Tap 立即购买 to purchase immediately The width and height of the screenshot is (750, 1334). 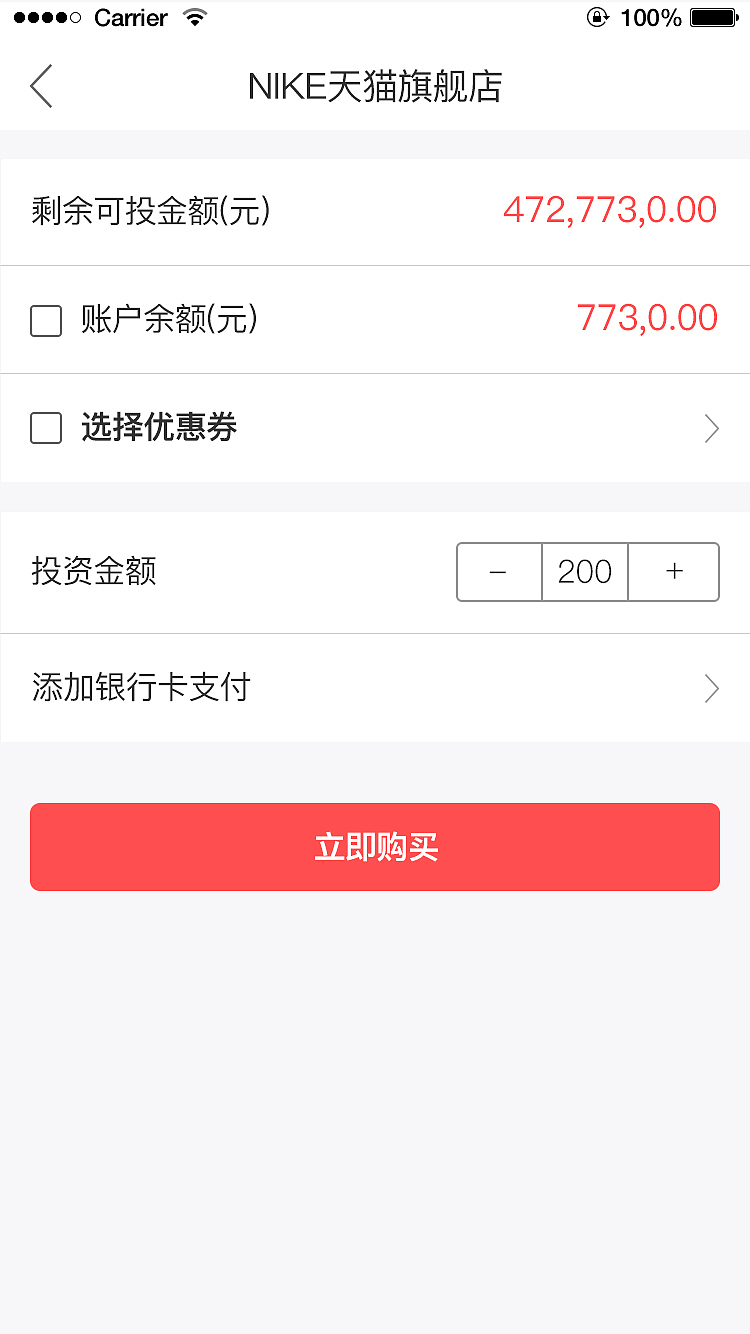(375, 847)
